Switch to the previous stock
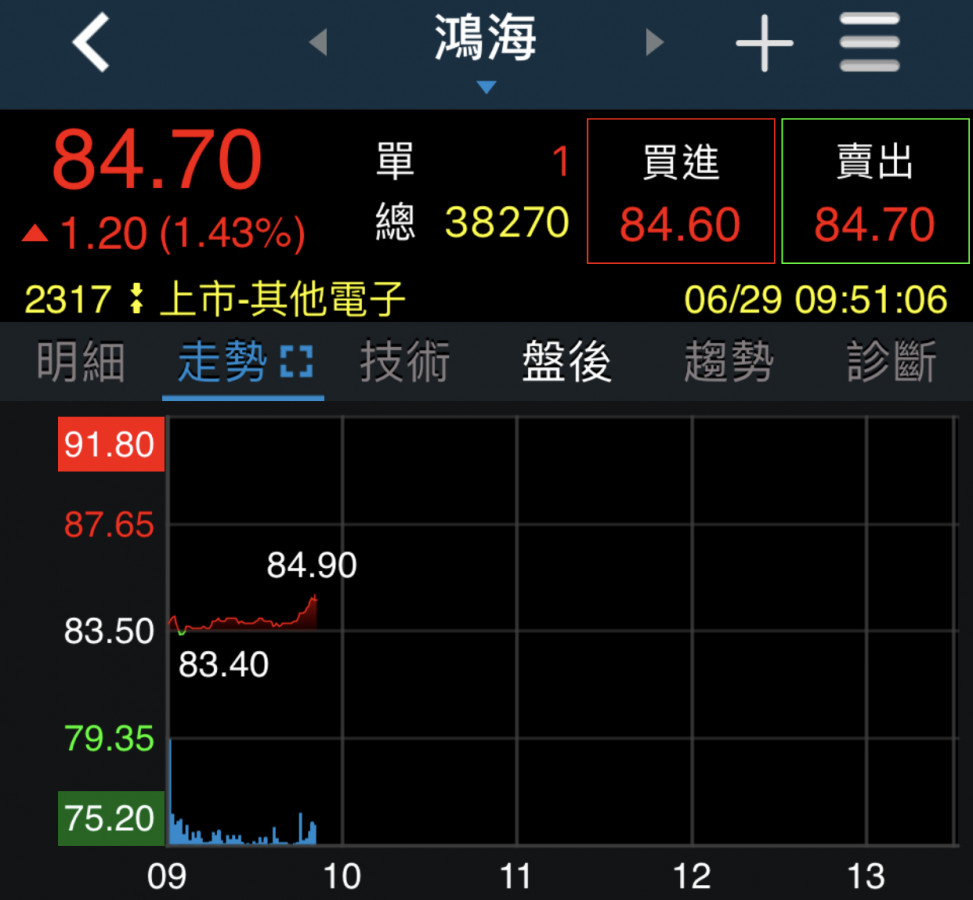Image resolution: width=973 pixels, height=900 pixels. 318,42
